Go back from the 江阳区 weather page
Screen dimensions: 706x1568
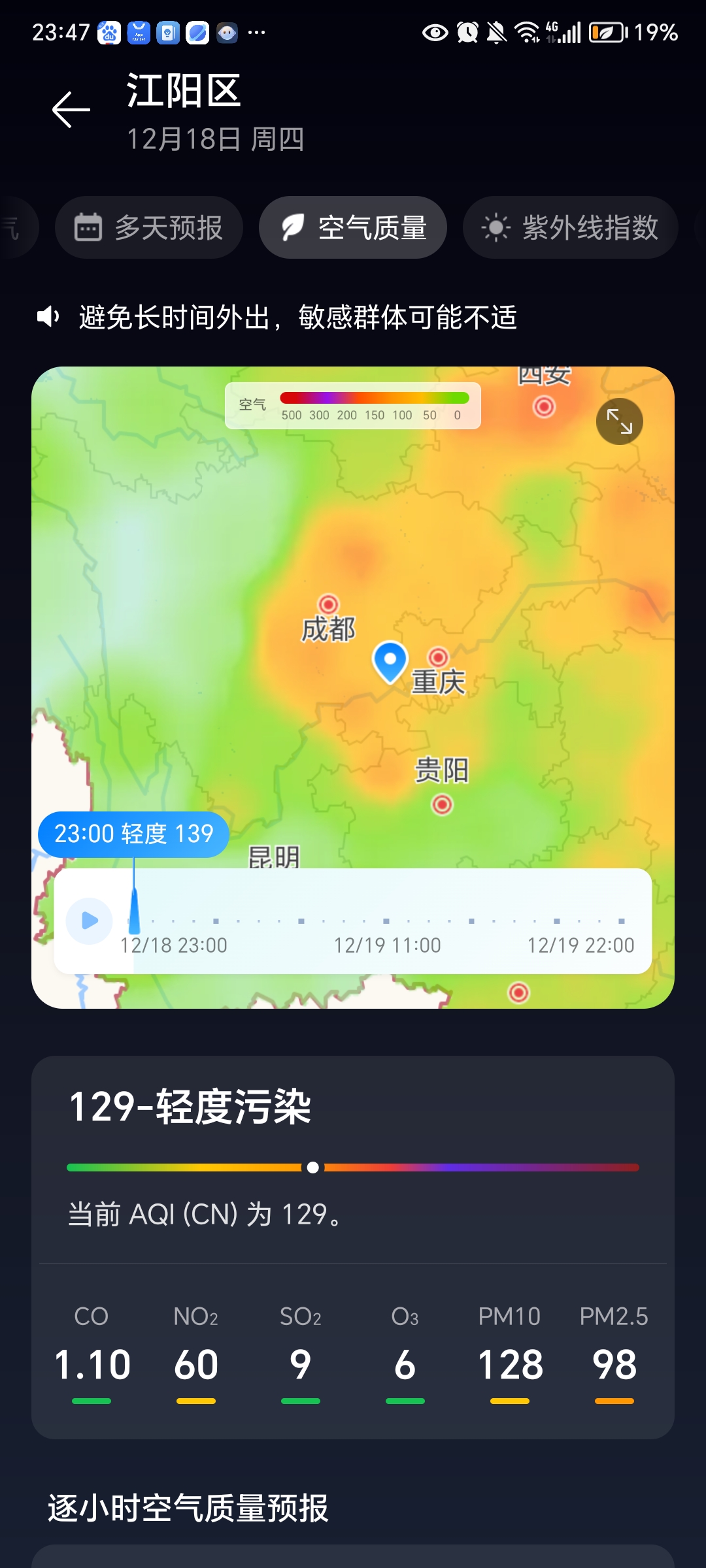click(x=71, y=109)
